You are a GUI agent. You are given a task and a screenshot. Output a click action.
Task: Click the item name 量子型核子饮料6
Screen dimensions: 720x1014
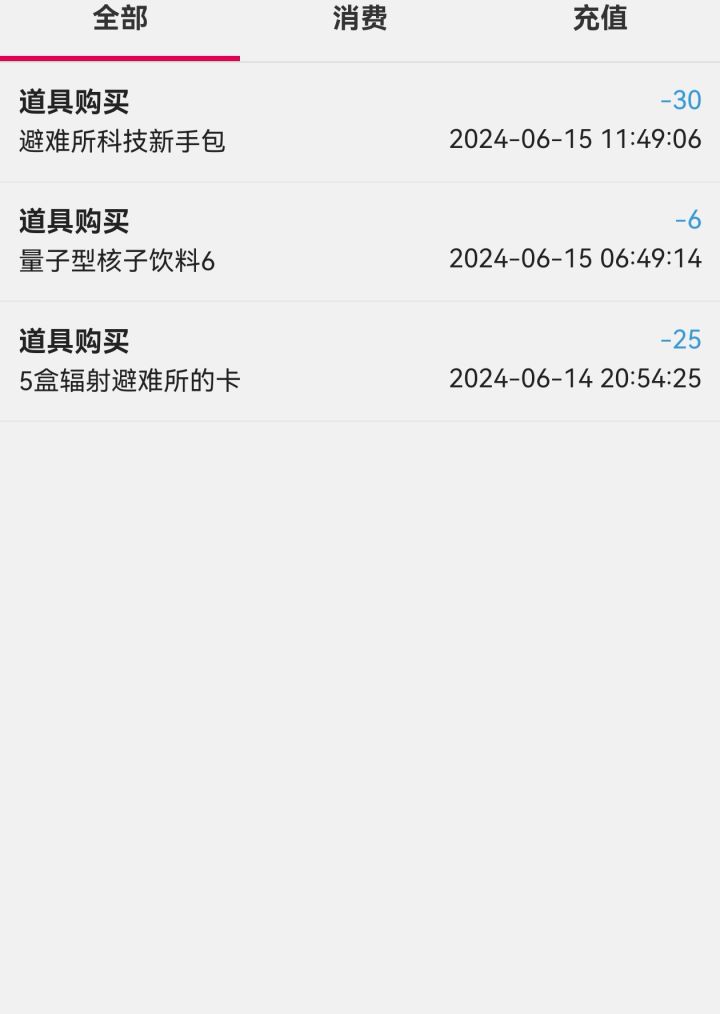click(115, 259)
